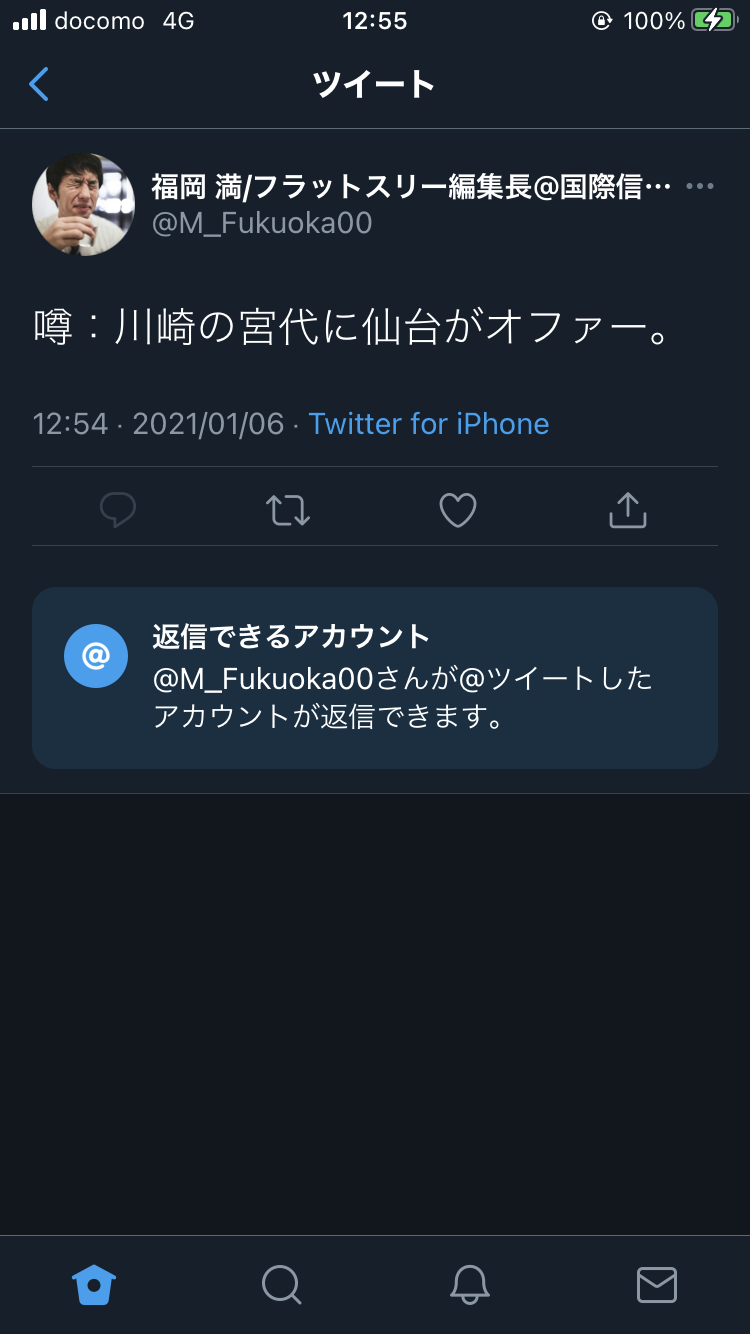
Task: Open the Messages tab
Action: click(657, 1284)
